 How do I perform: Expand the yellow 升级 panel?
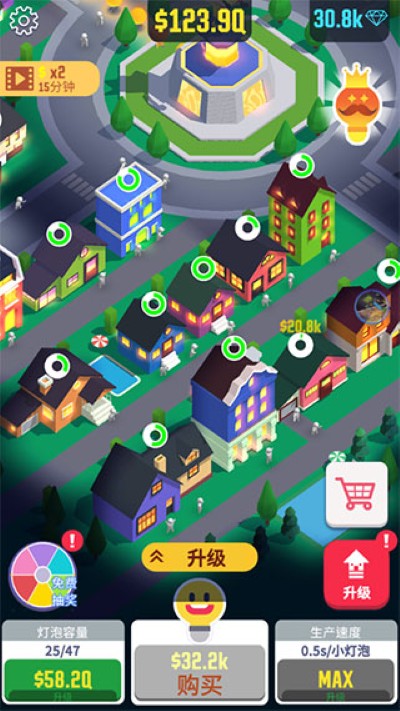[200, 558]
